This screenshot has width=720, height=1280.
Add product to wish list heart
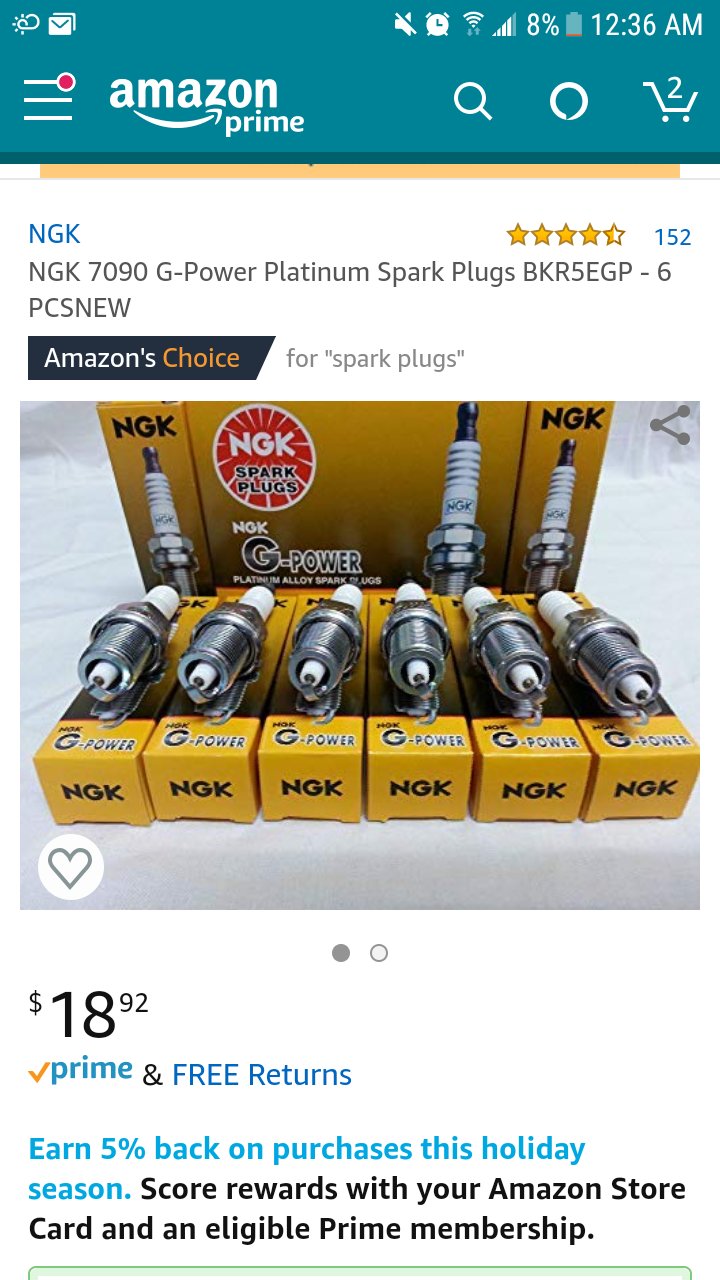click(71, 867)
